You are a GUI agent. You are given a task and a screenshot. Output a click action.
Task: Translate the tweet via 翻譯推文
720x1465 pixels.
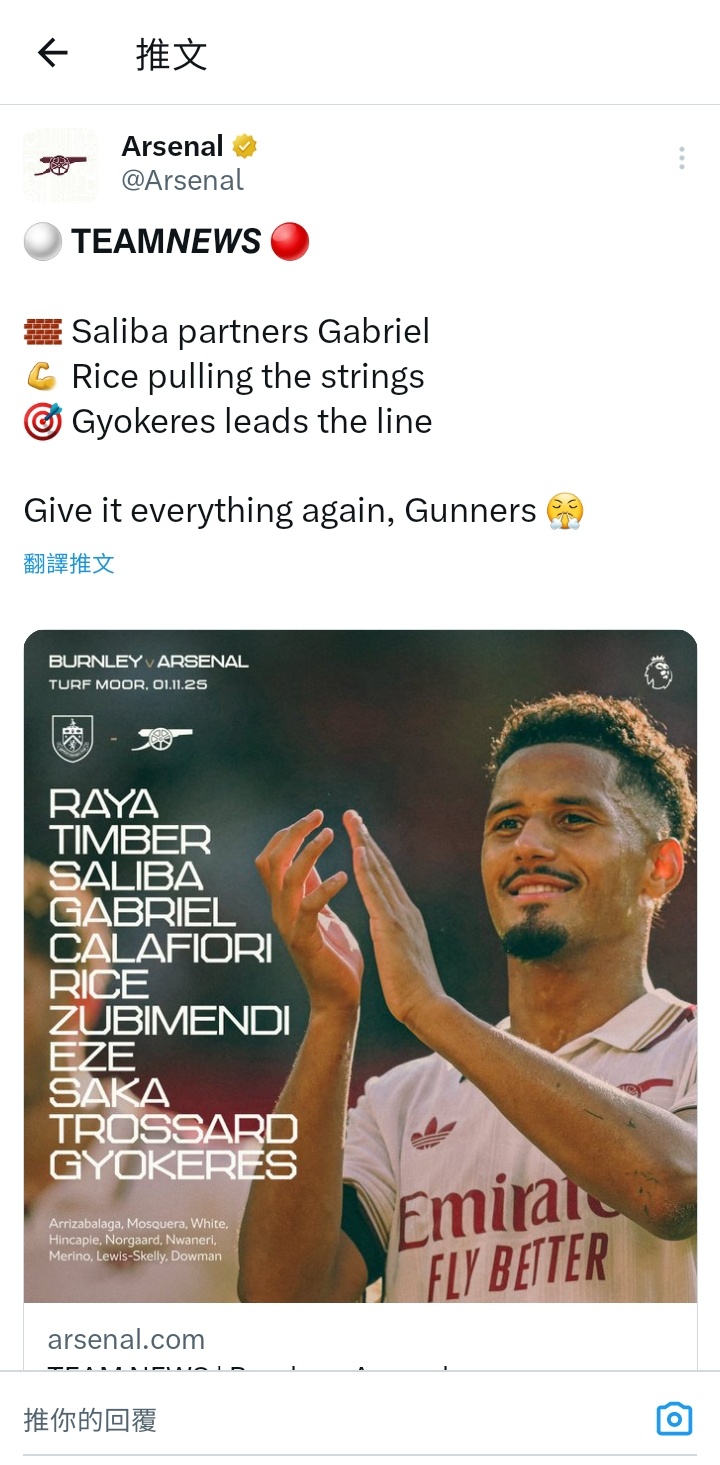click(x=69, y=563)
